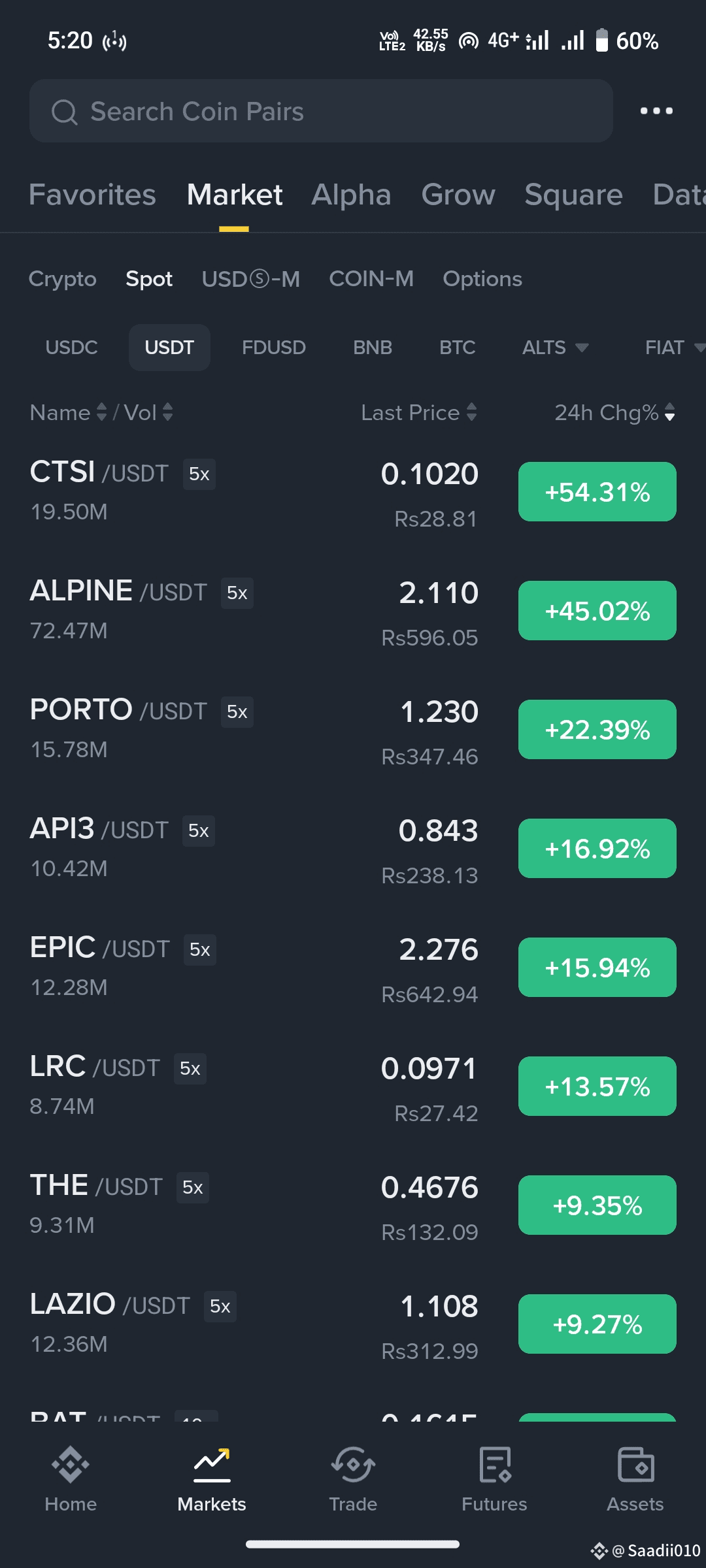Switch to the Favorites tab
706x1568 pixels.
tap(92, 195)
